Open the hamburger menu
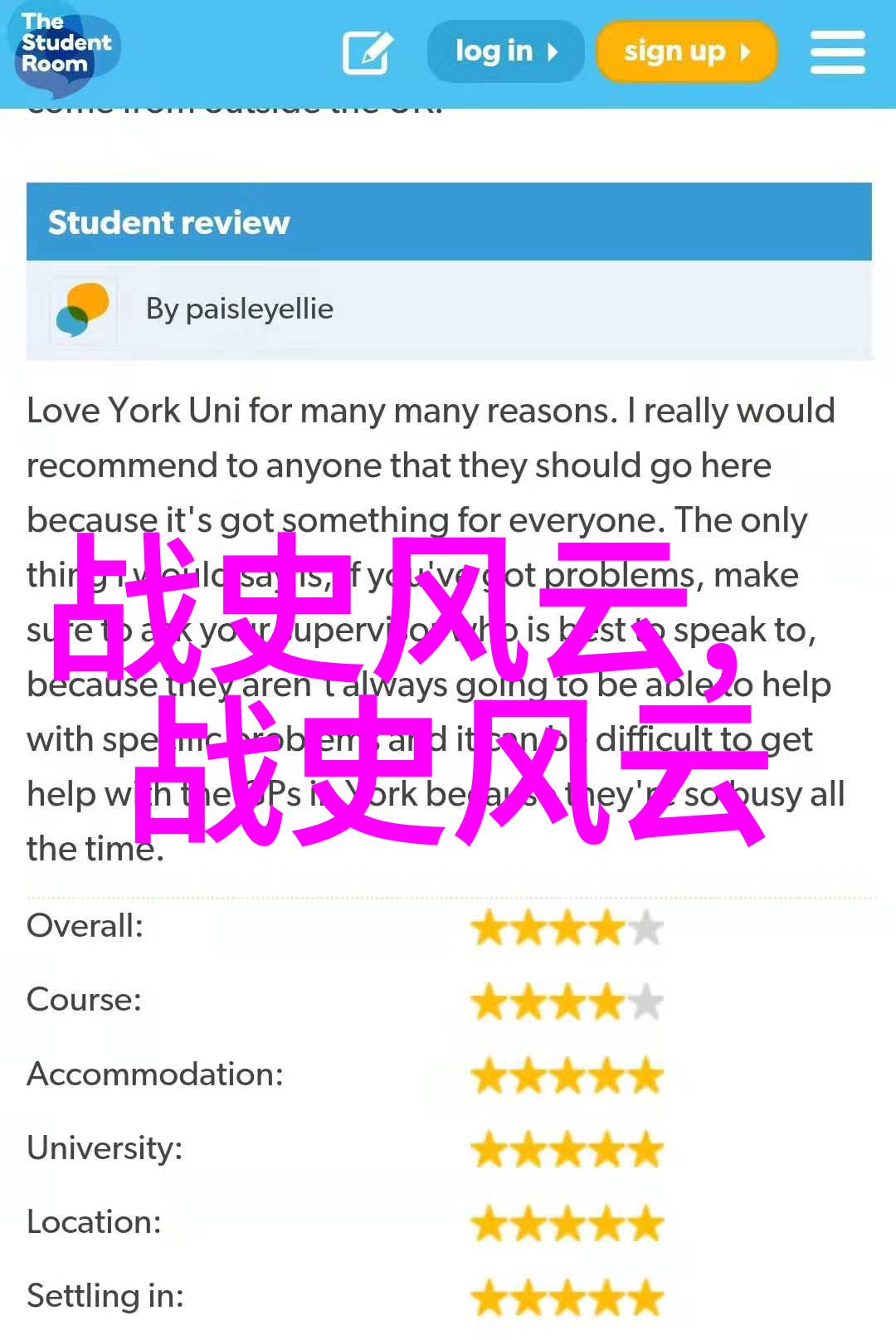 837,52
